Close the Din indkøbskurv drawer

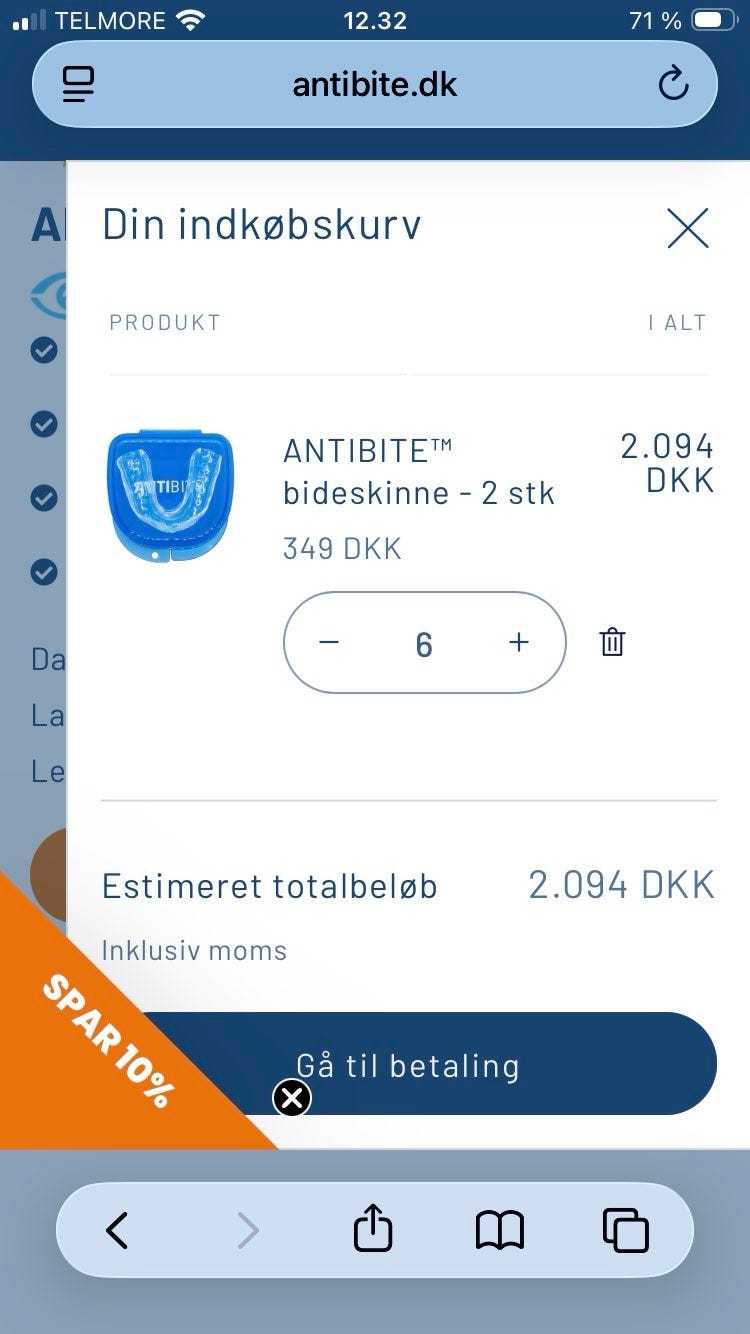coord(687,228)
